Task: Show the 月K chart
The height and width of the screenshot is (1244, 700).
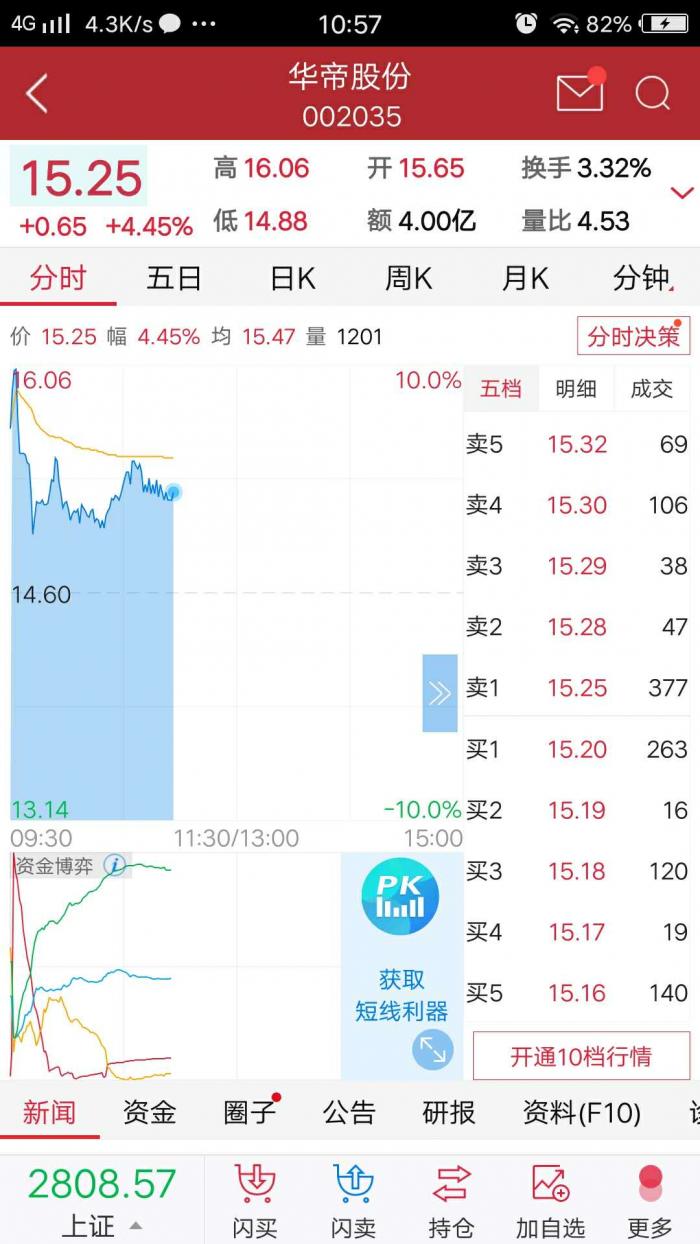Action: click(x=525, y=278)
